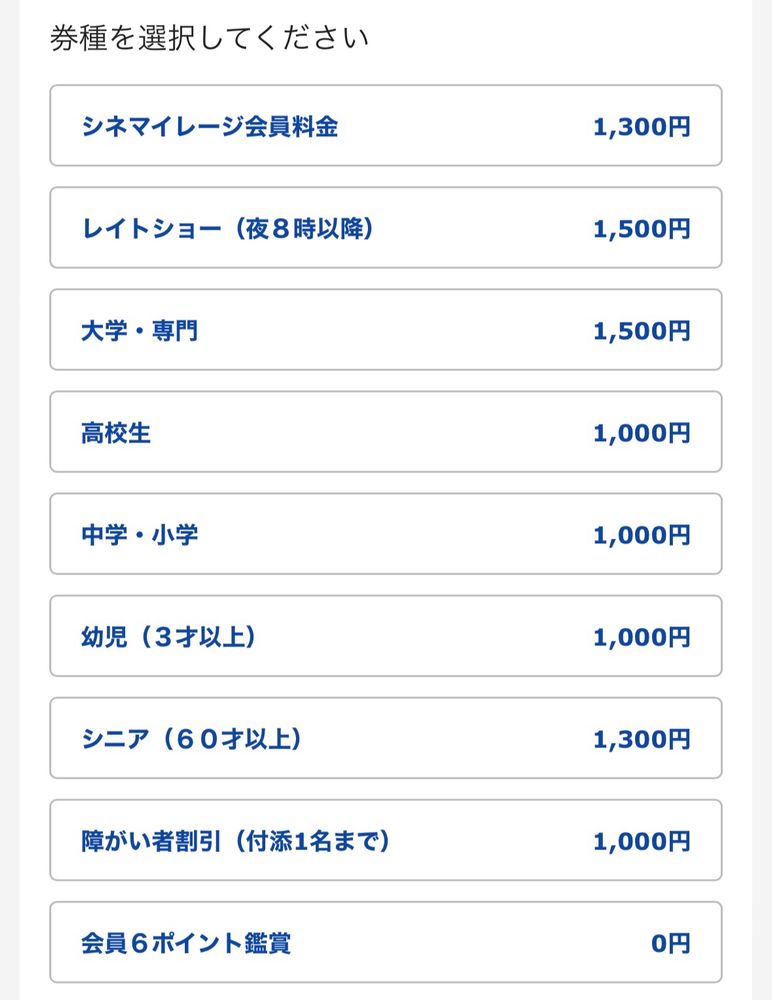Viewport: 772px width, 1000px height.
Task: Select 障がい者割引（付添1名まで）
Action: point(385,840)
